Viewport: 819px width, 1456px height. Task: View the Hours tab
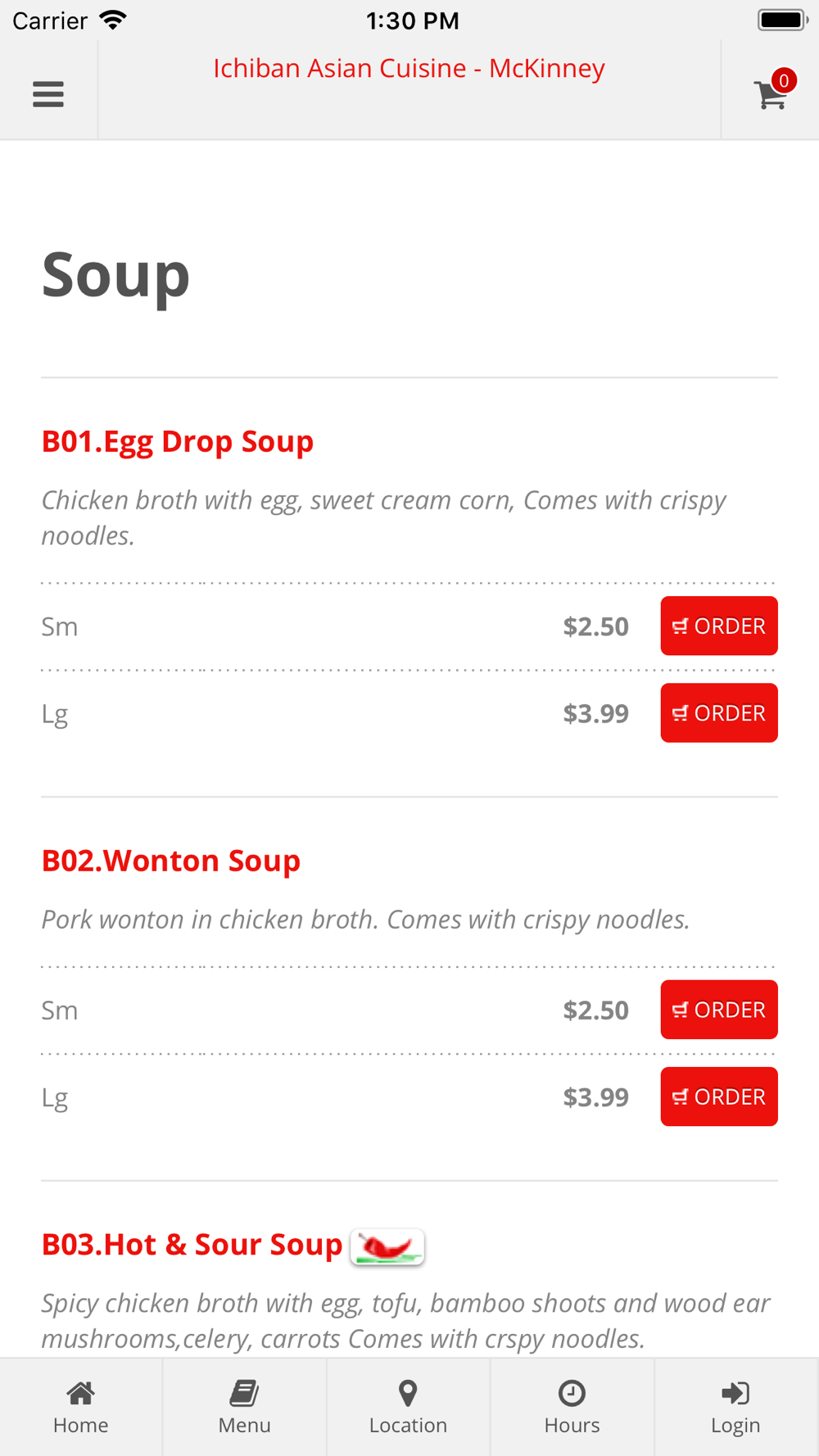click(572, 1407)
